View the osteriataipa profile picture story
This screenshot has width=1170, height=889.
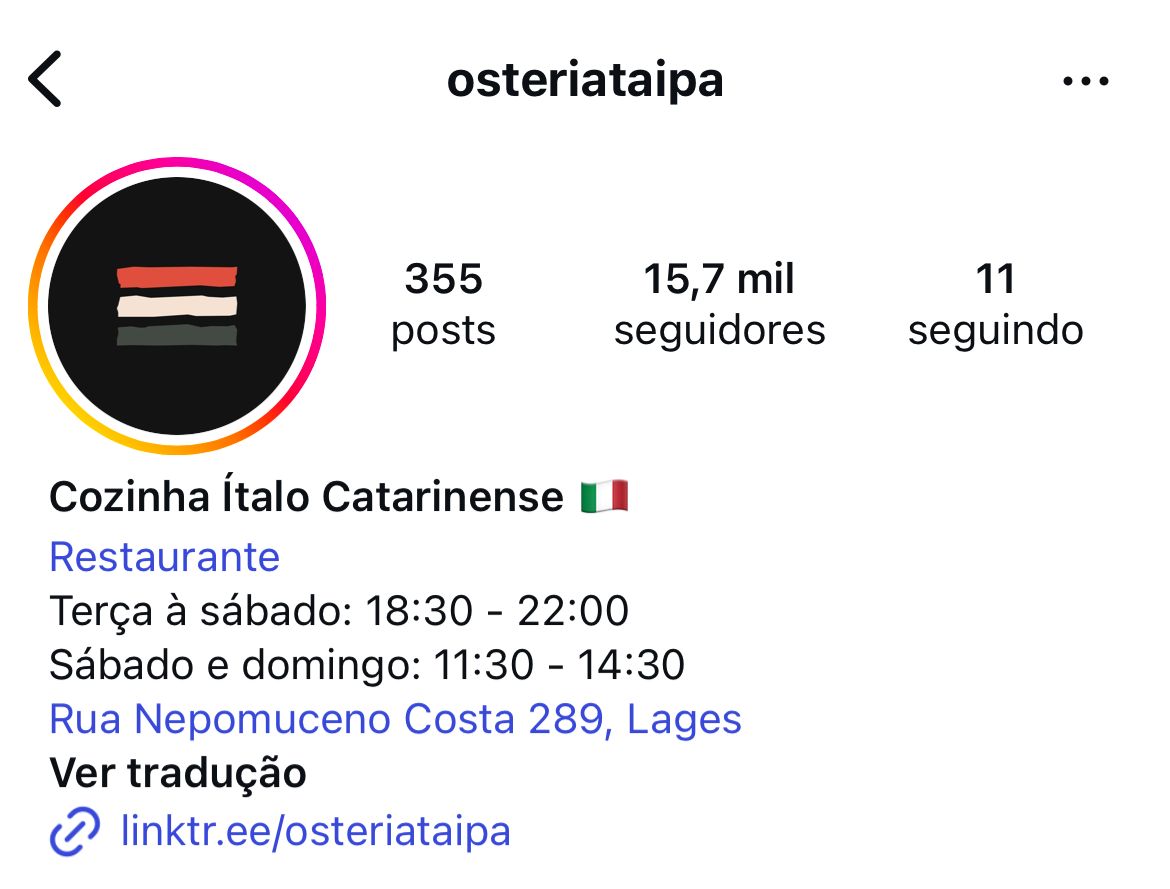[177, 306]
